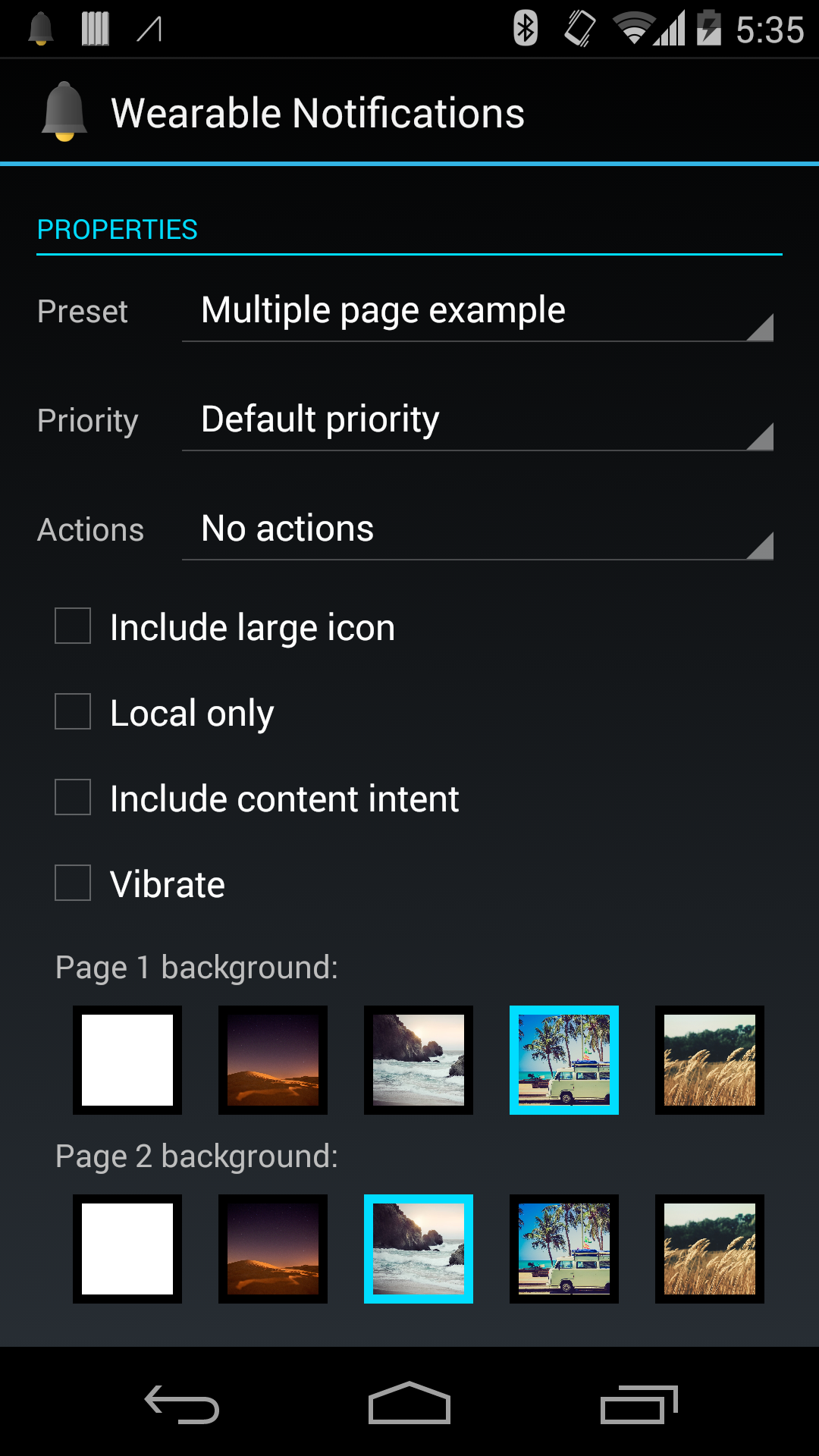Check the Local only box
The width and height of the screenshot is (819, 1456).
(71, 713)
